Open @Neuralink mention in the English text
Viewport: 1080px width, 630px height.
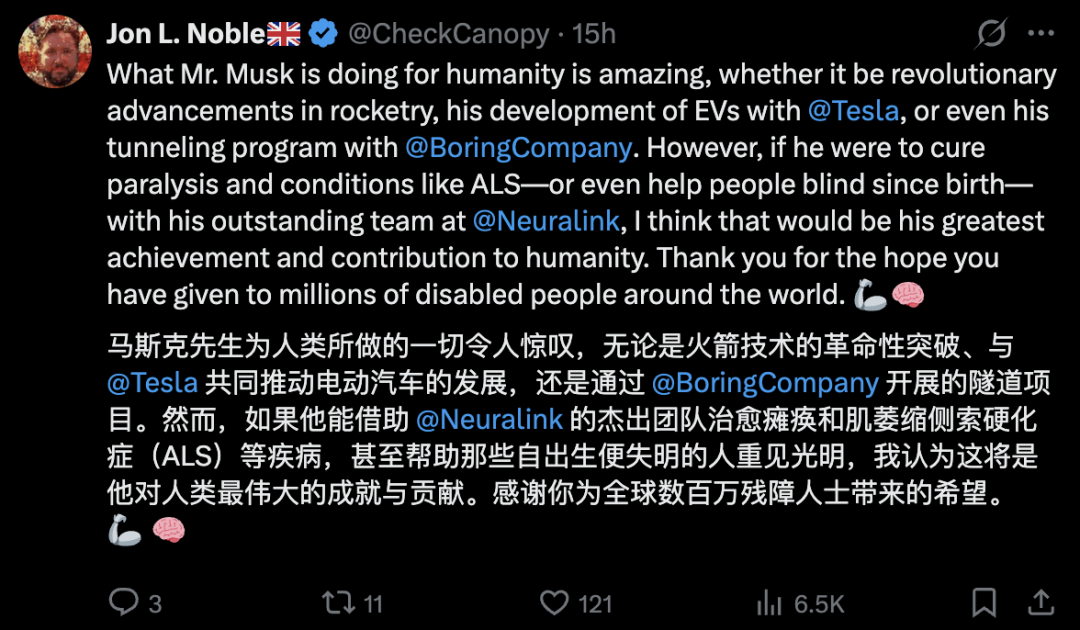click(x=546, y=221)
